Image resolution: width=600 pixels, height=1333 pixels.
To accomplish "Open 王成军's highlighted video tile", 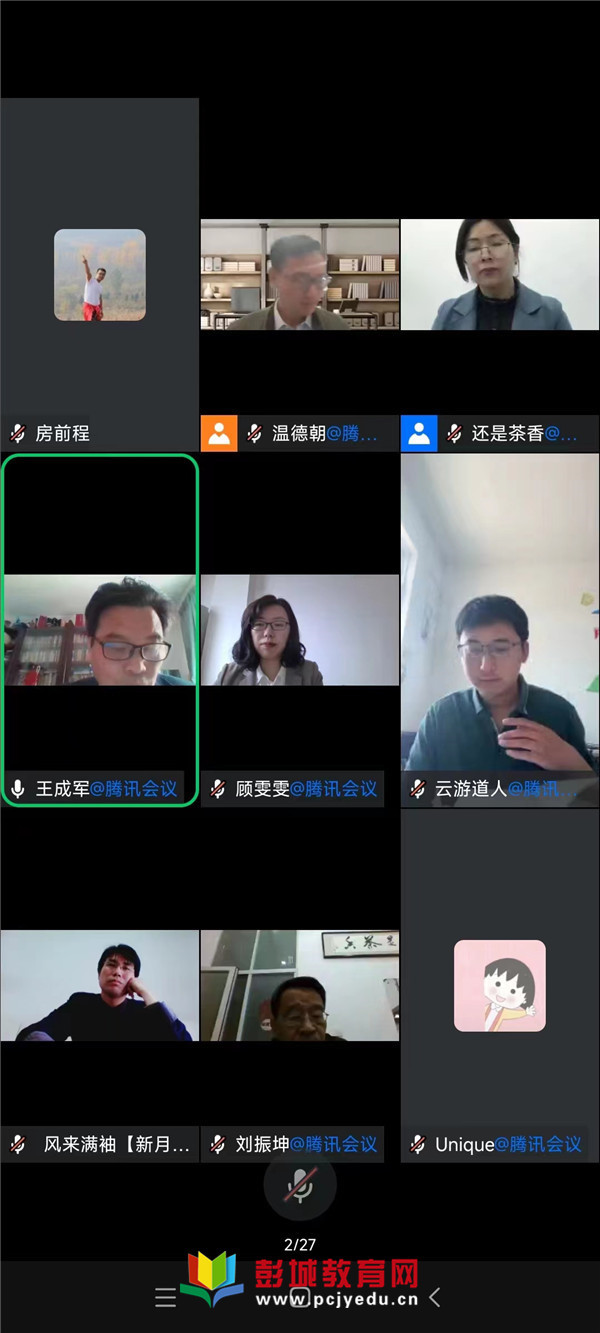I will [x=99, y=630].
